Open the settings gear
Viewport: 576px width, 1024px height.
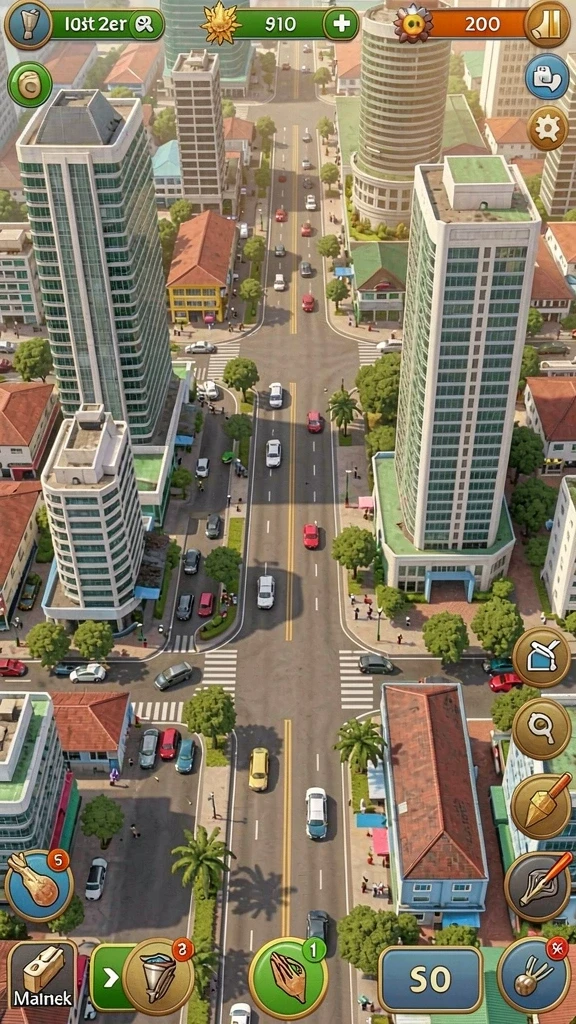pos(547,128)
